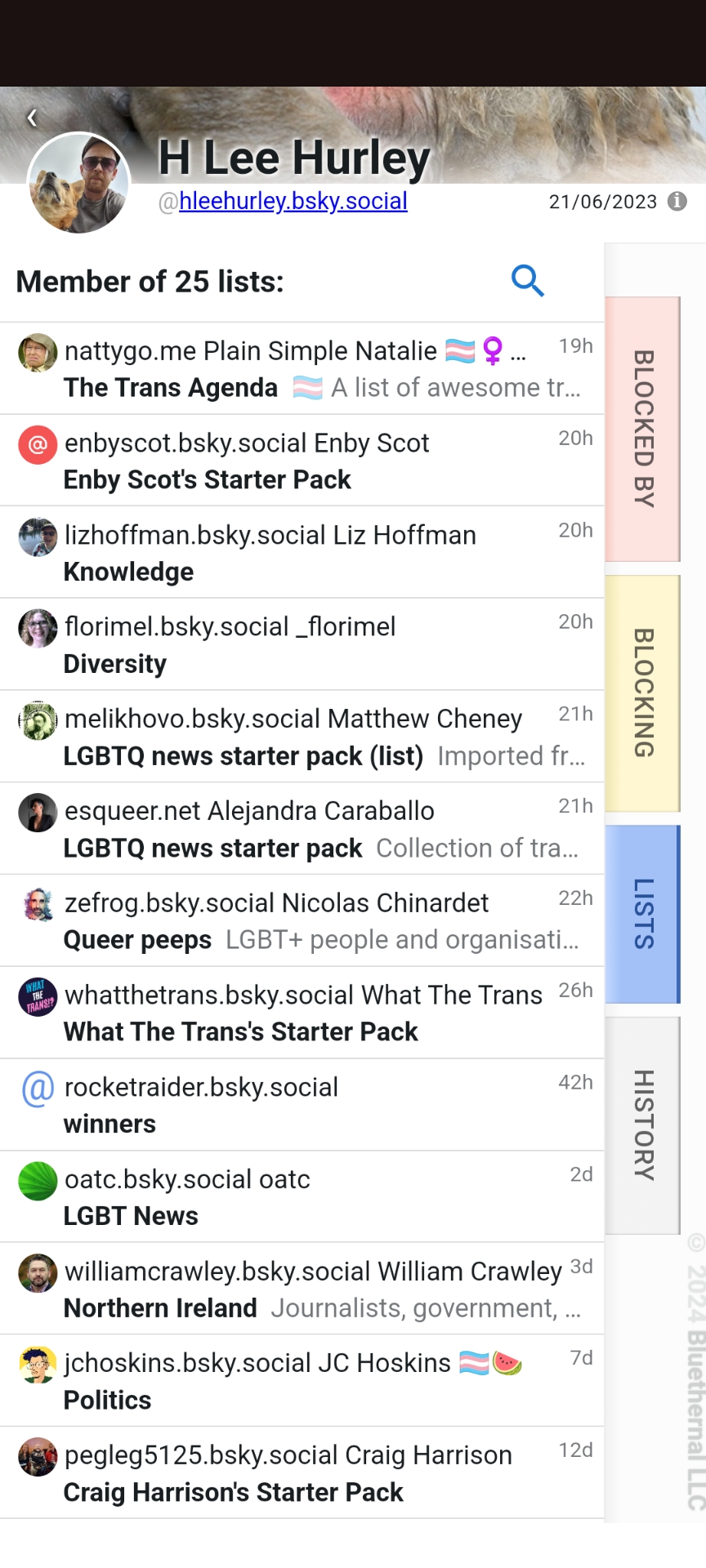Open Matthew Cheney's LGBTQ news starter pack (list)

click(244, 756)
